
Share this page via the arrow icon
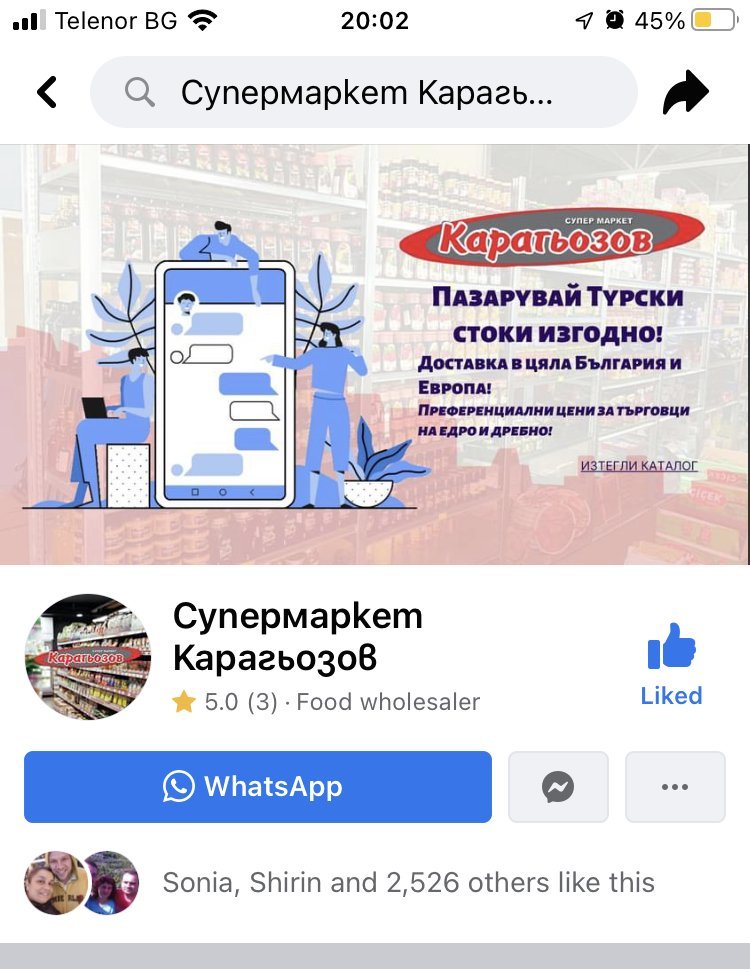[685, 92]
